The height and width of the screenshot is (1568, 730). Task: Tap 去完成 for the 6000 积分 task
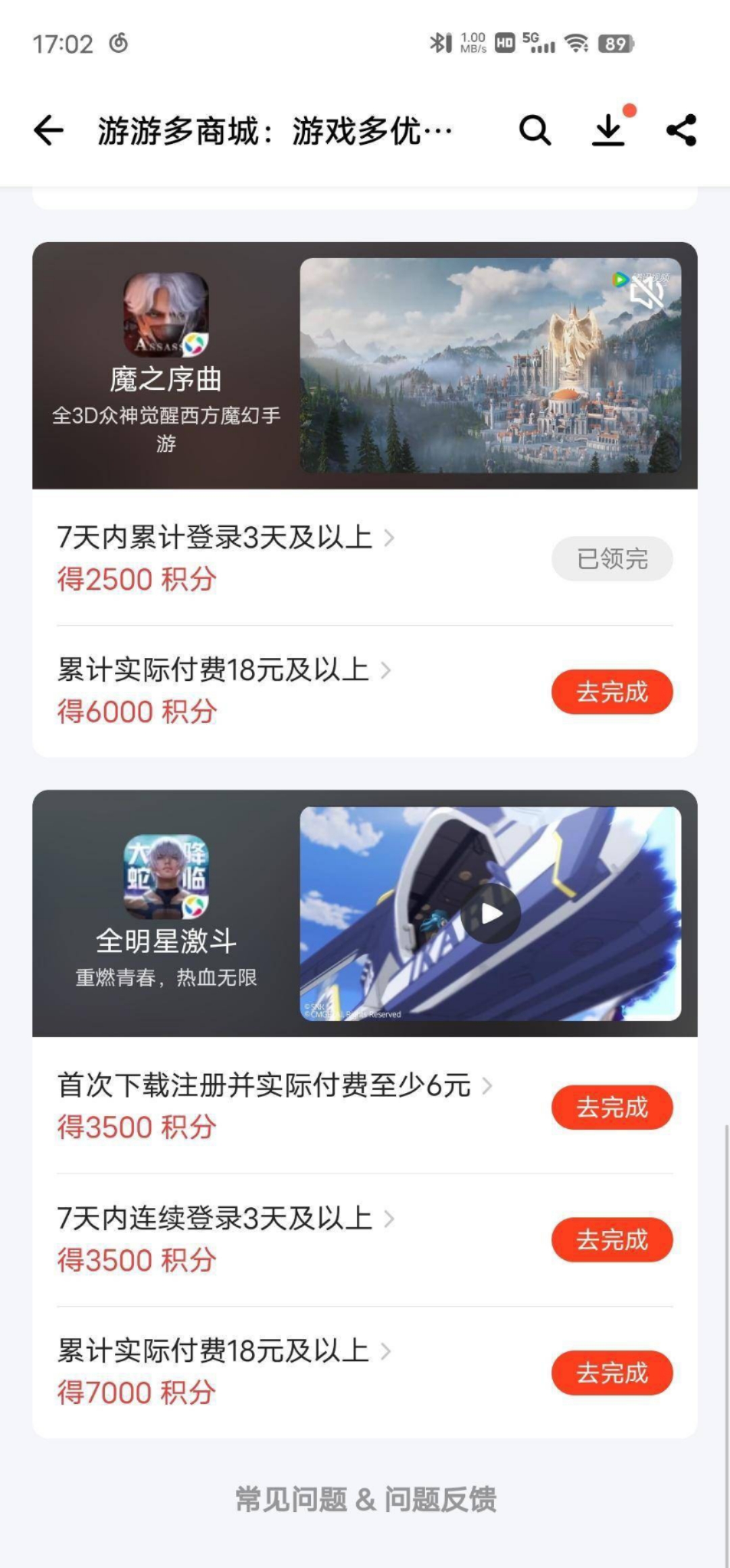pyautogui.click(x=612, y=692)
